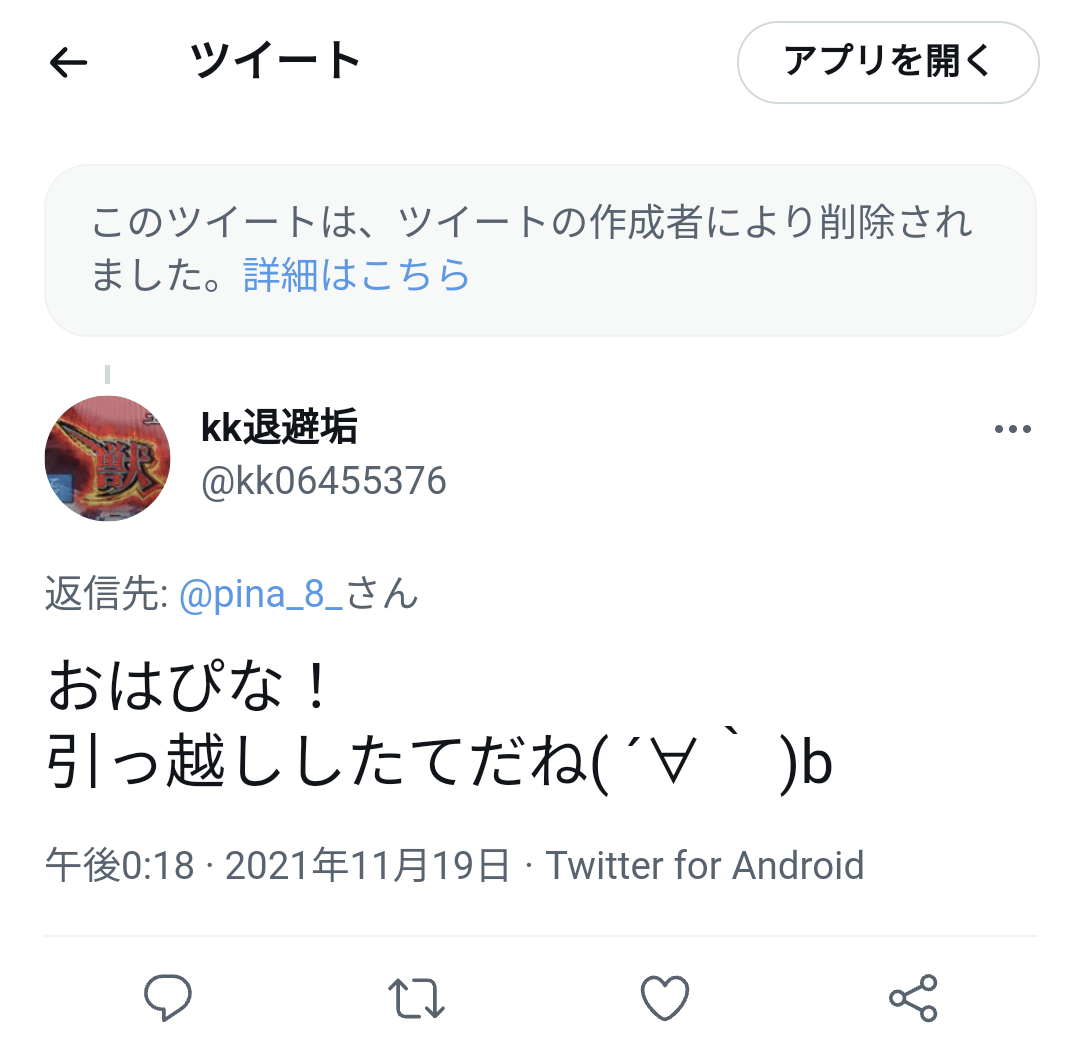Share this tweet
1080x1057 pixels.
[x=913, y=998]
